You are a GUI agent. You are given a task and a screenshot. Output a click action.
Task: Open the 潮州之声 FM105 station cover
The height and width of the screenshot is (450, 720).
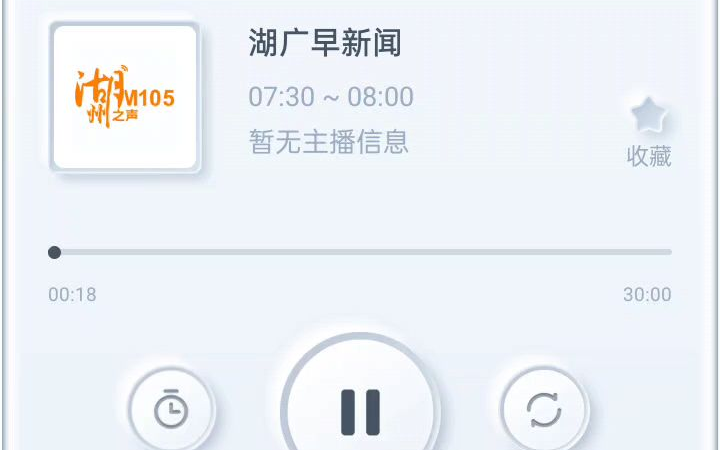pyautogui.click(x=125, y=97)
